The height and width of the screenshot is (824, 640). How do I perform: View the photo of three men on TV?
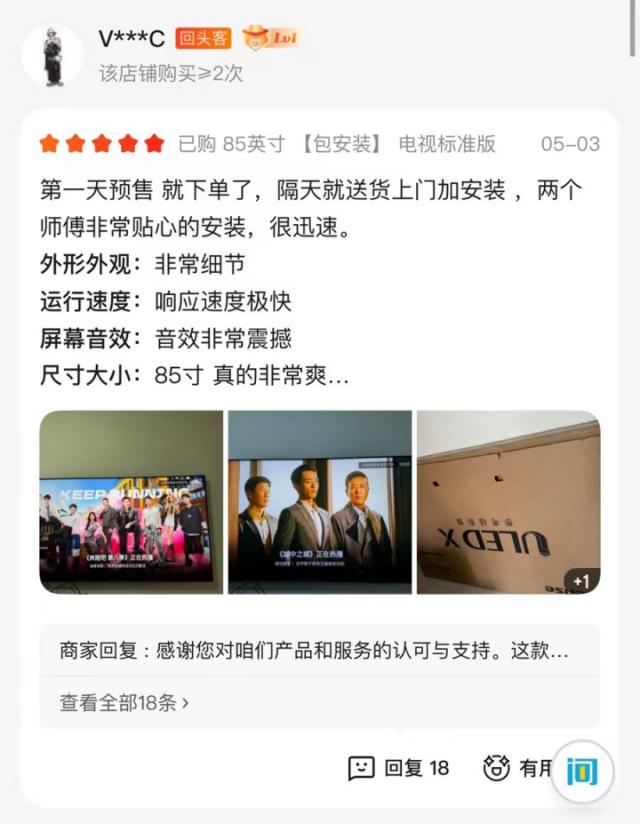point(319,502)
